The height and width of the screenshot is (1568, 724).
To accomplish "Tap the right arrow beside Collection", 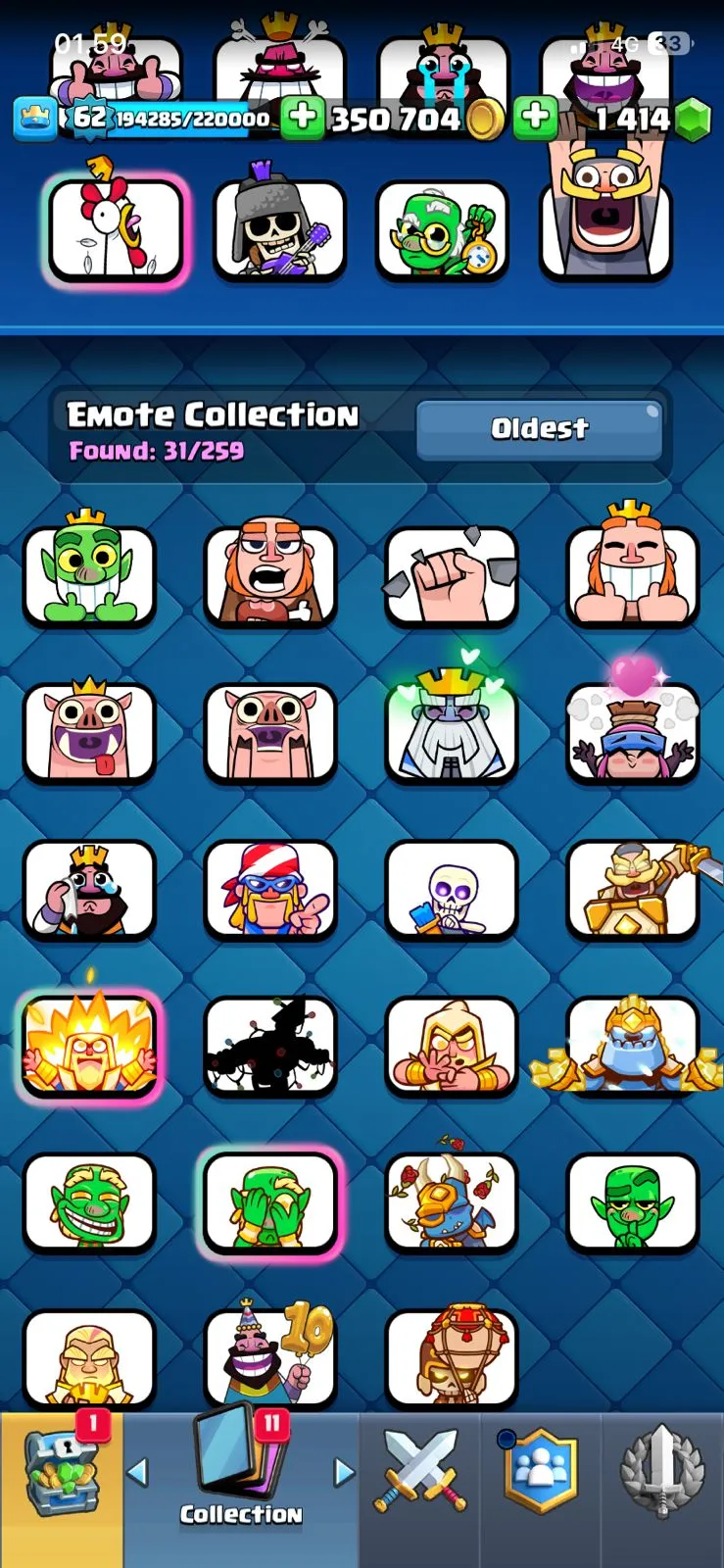I will (x=344, y=1471).
